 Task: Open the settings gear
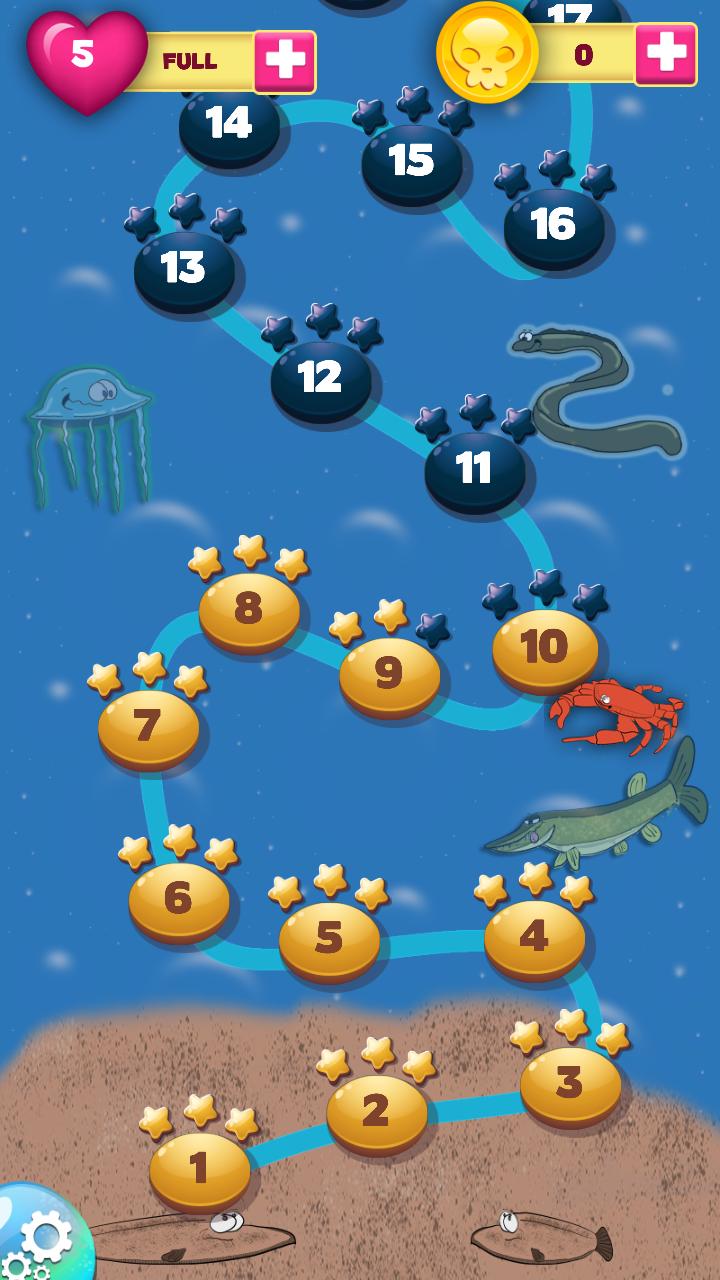[40, 1240]
